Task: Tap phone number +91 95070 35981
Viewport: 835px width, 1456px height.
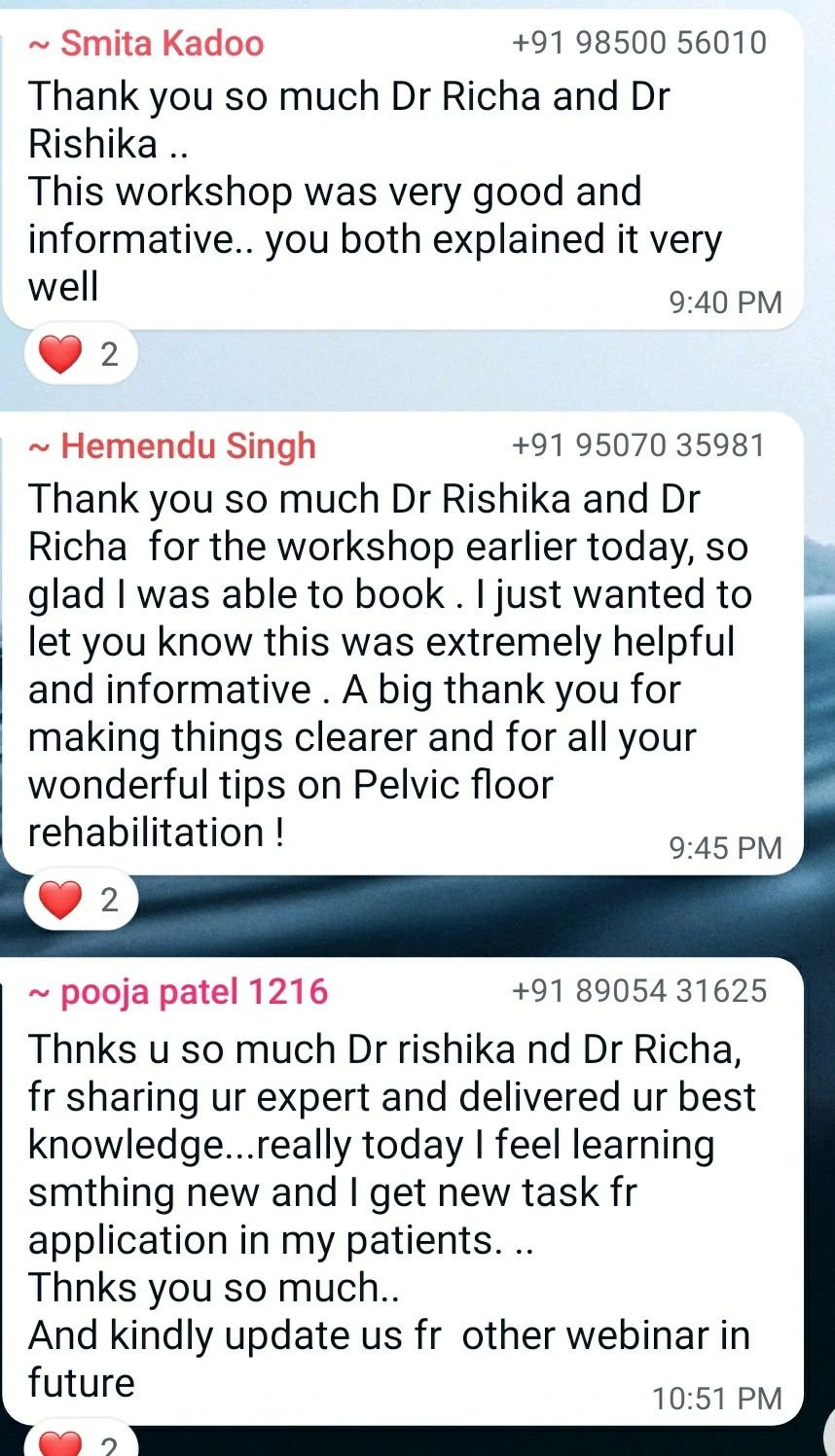Action: [x=638, y=445]
